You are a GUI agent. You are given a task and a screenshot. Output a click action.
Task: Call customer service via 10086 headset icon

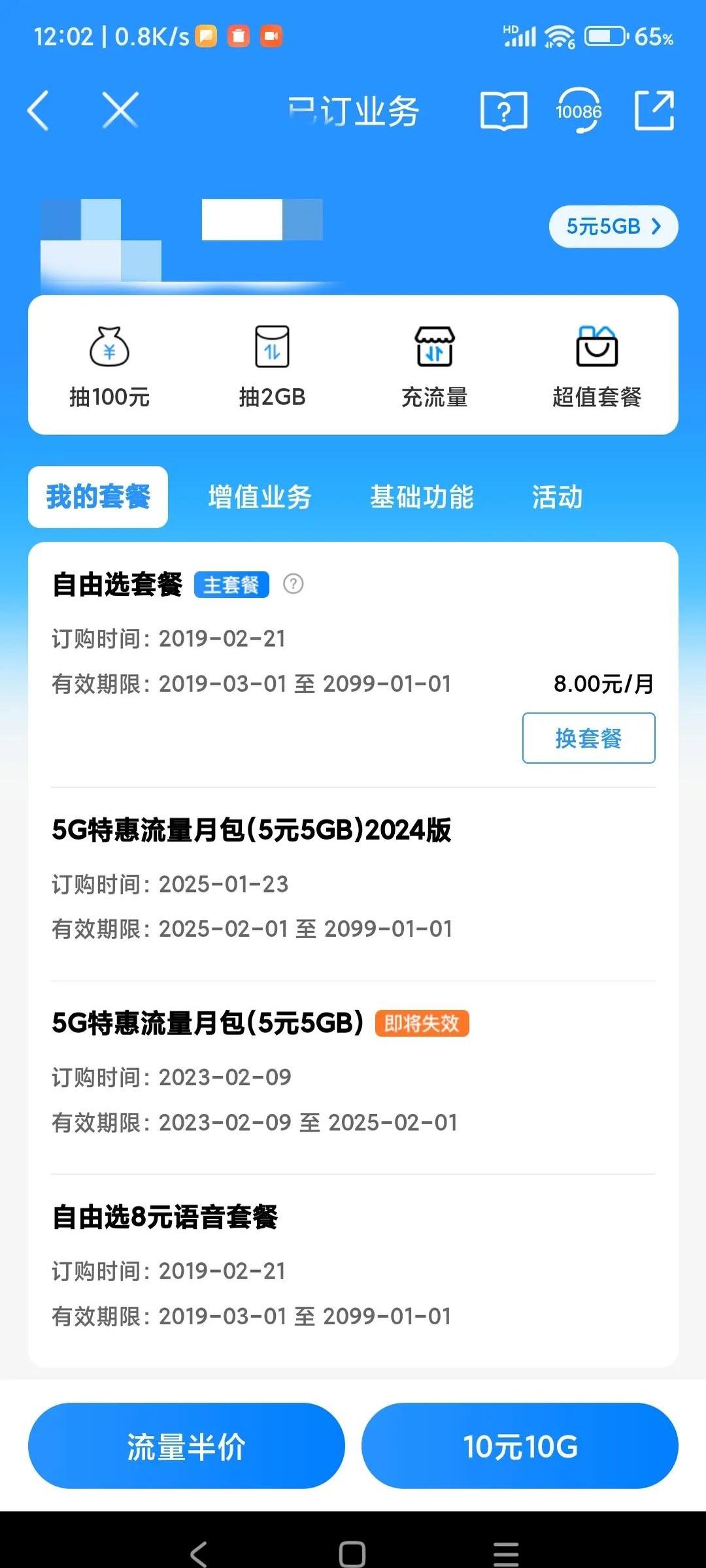coord(578,111)
